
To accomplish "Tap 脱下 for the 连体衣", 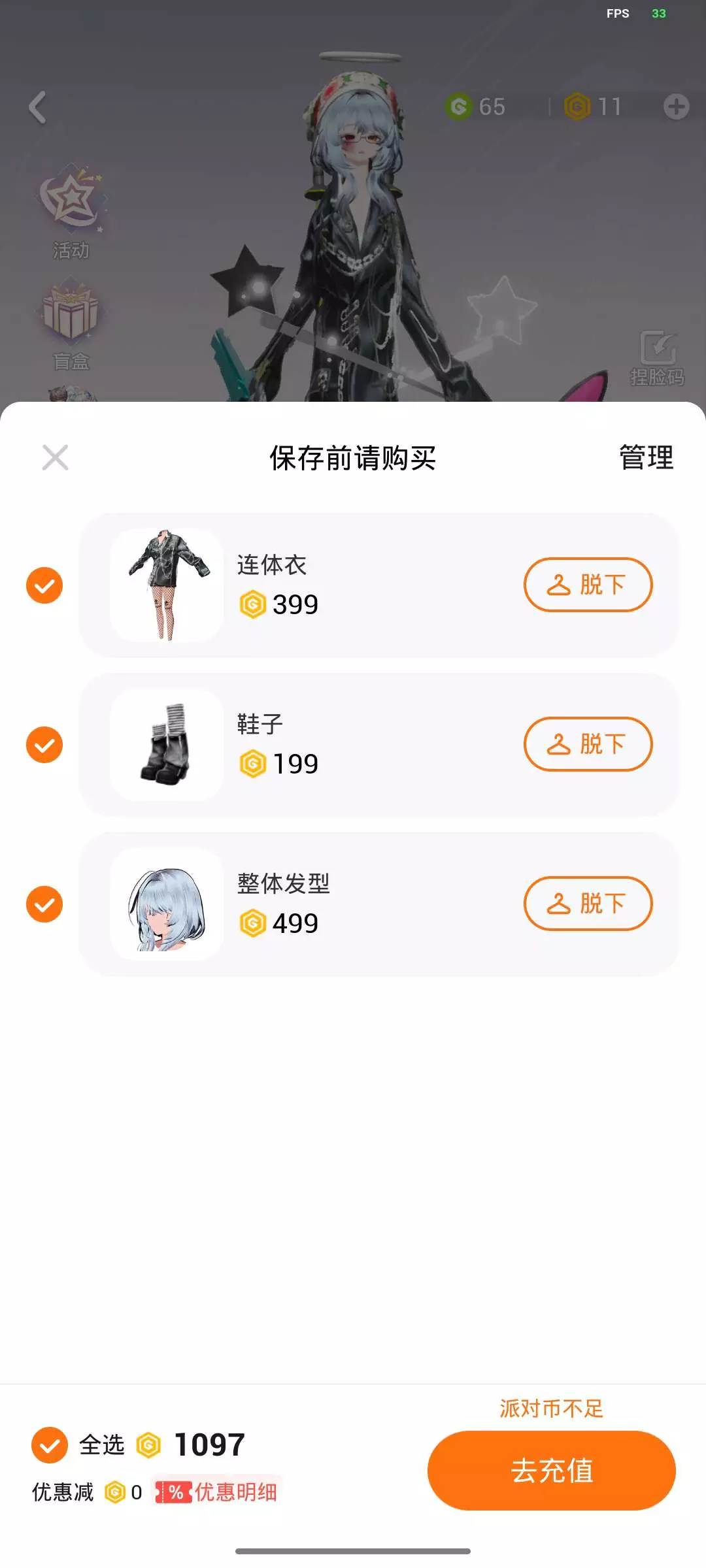I will [x=588, y=585].
